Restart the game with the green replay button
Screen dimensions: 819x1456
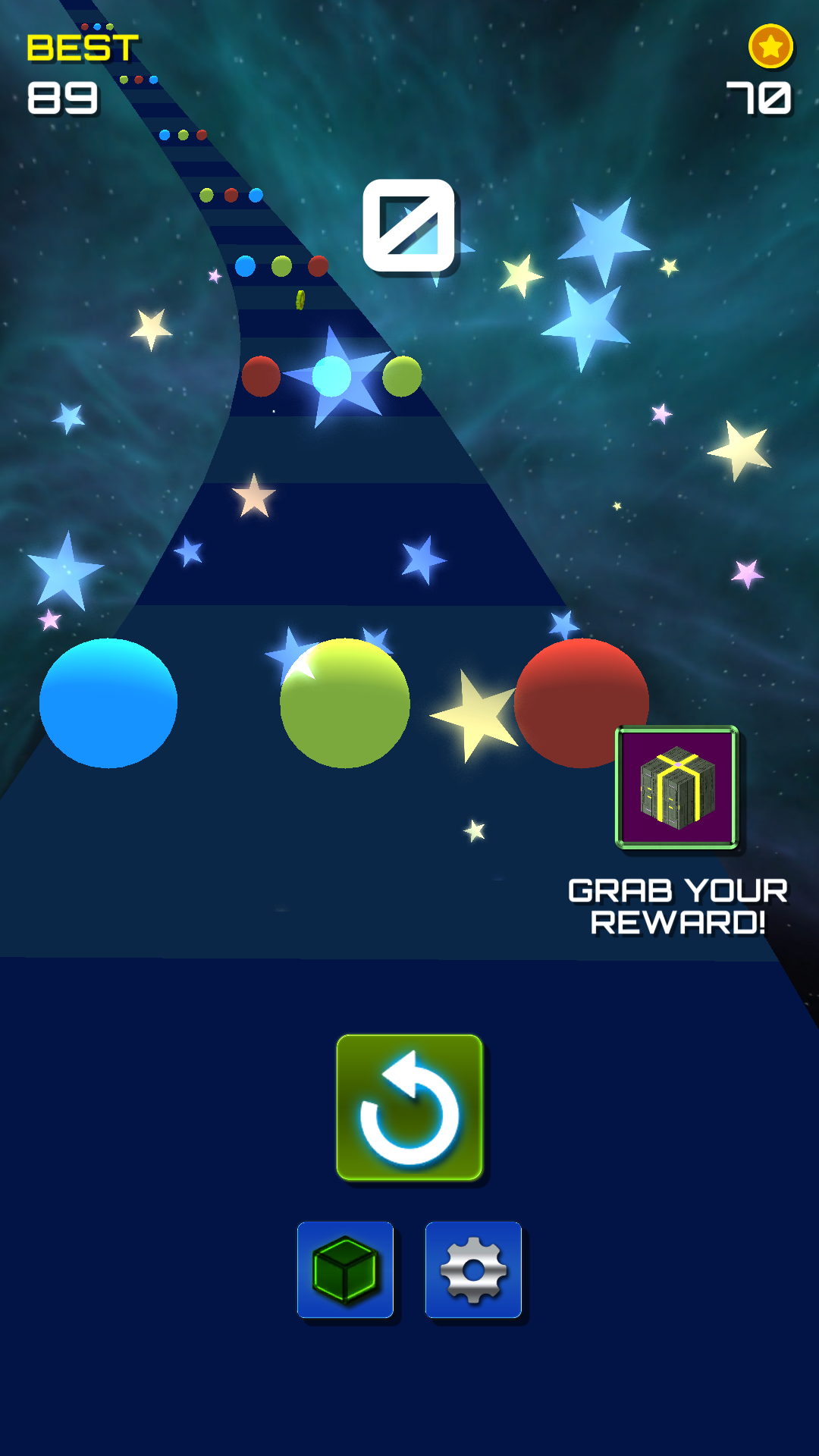[409, 1107]
